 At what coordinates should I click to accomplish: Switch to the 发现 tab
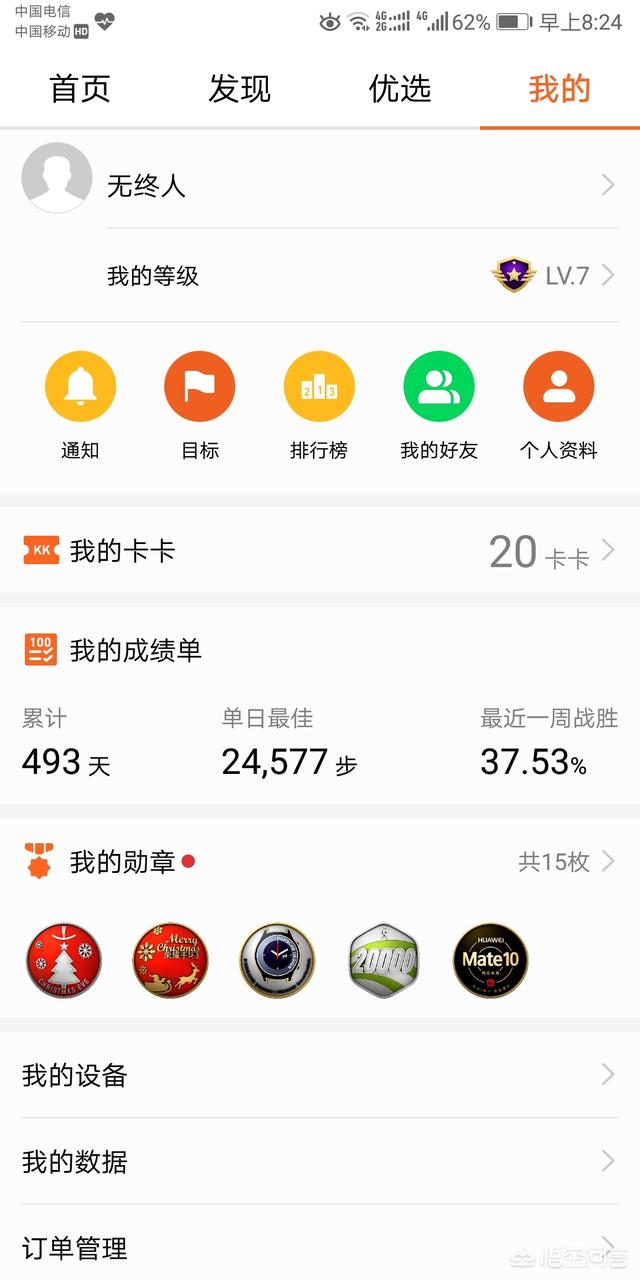tap(239, 89)
